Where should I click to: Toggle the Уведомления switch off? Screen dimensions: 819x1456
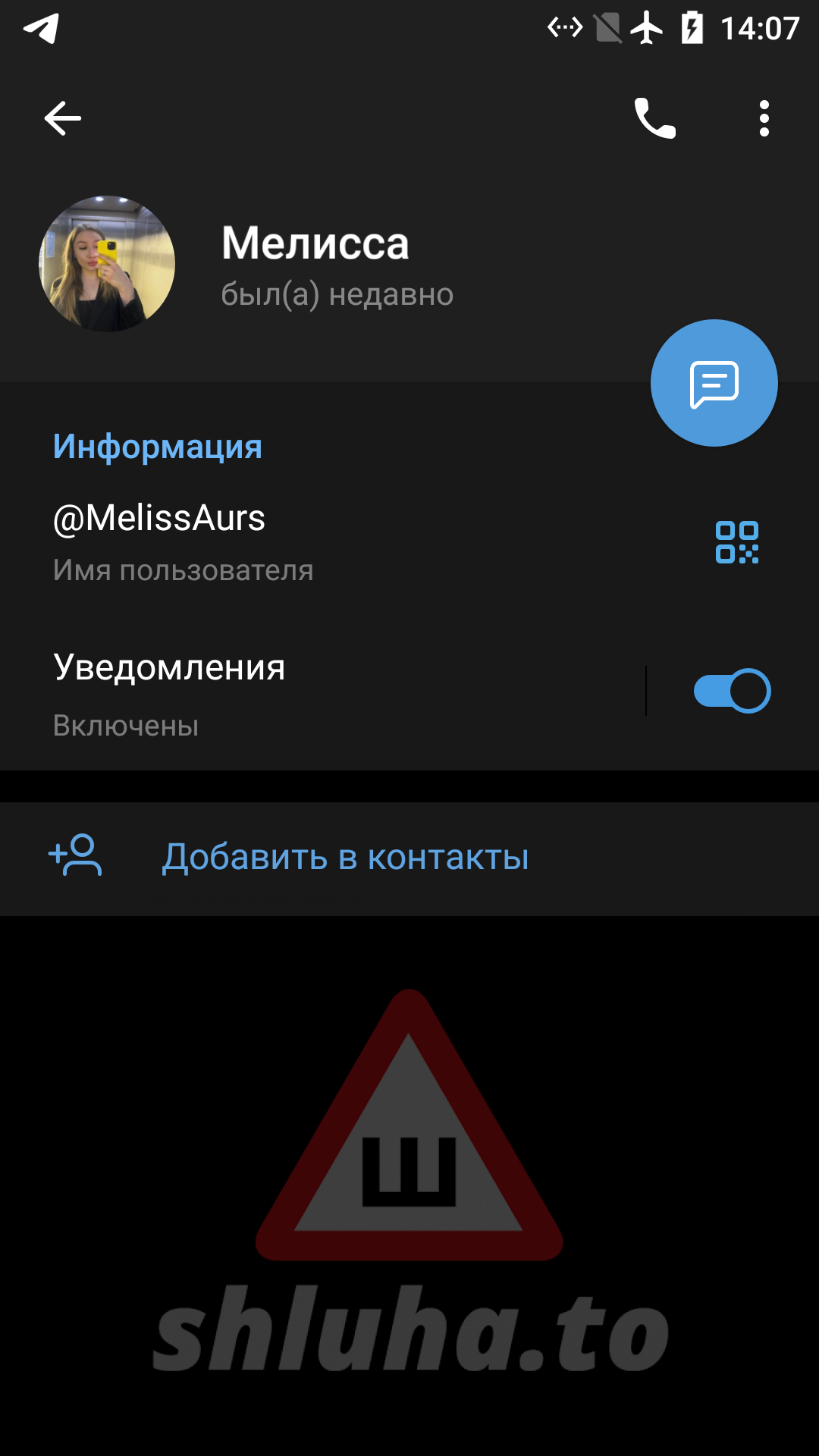[732, 691]
